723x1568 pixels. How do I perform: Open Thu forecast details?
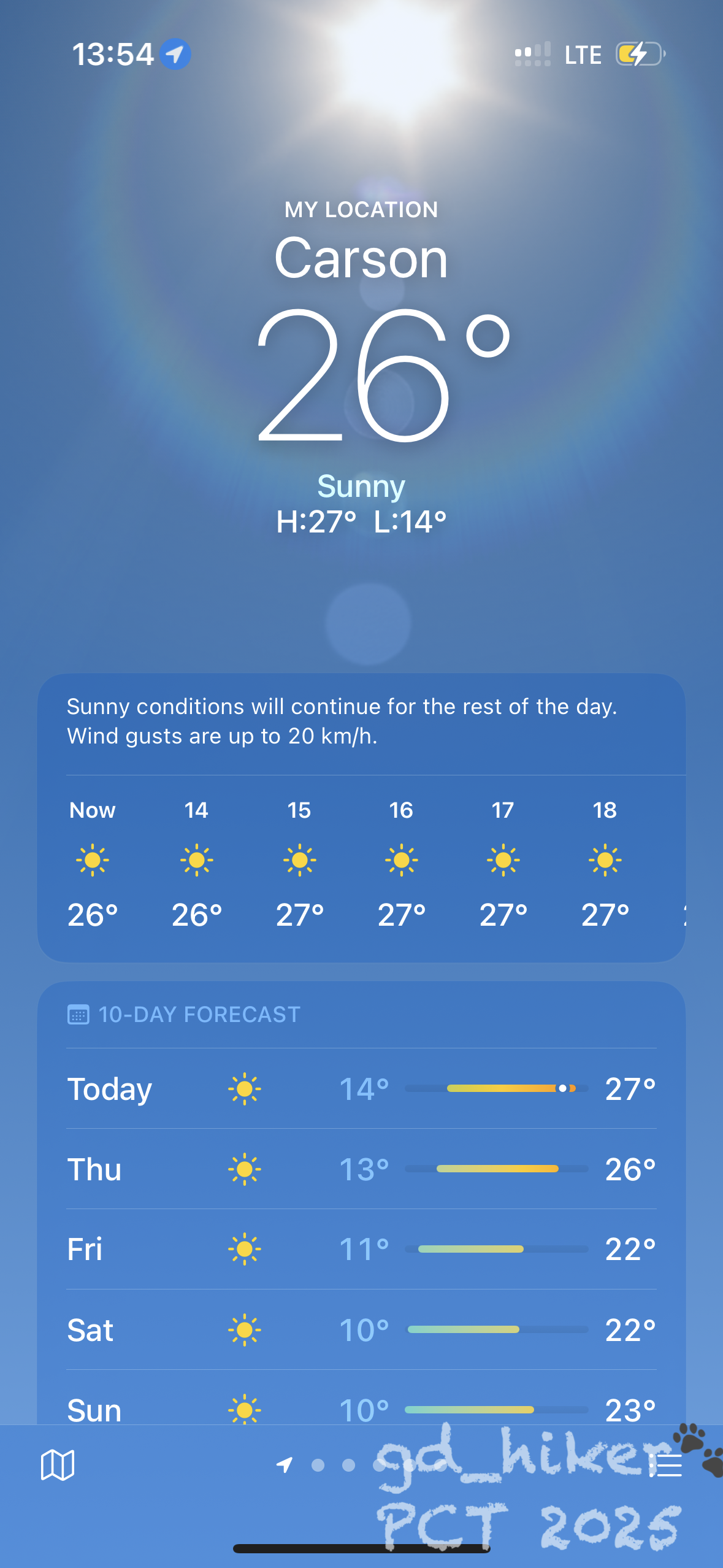361,1169
